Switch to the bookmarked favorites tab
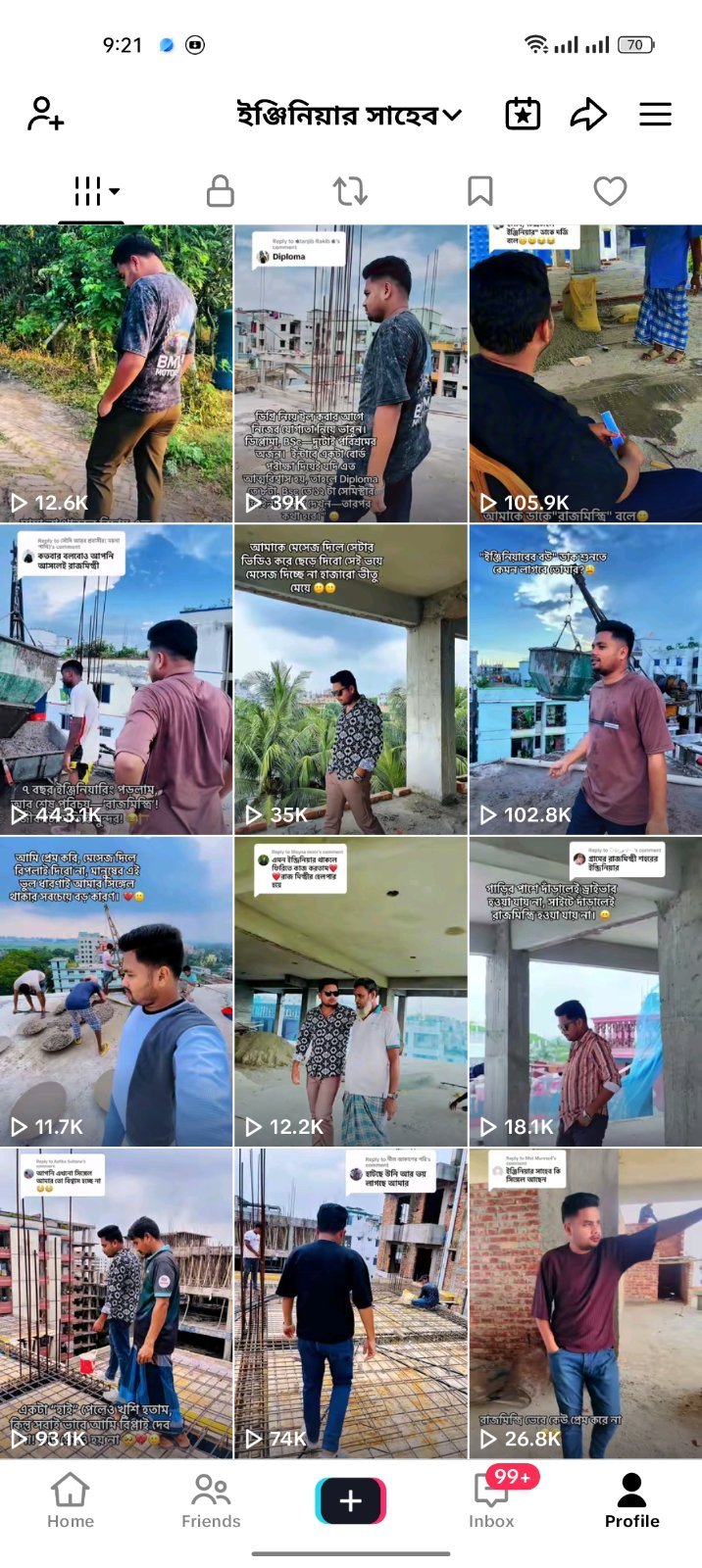702x1568 pixels. 479,191
